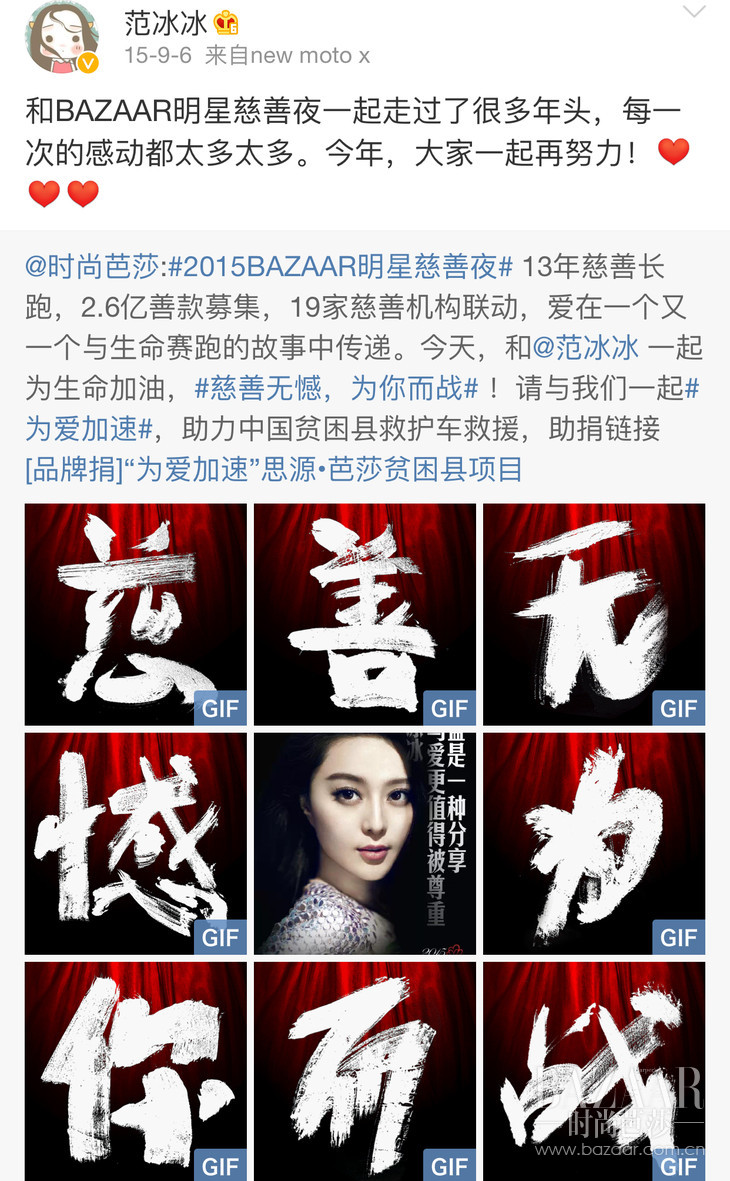View the 战 calligraphy GIF
The image size is (730, 1181).
point(594,1070)
